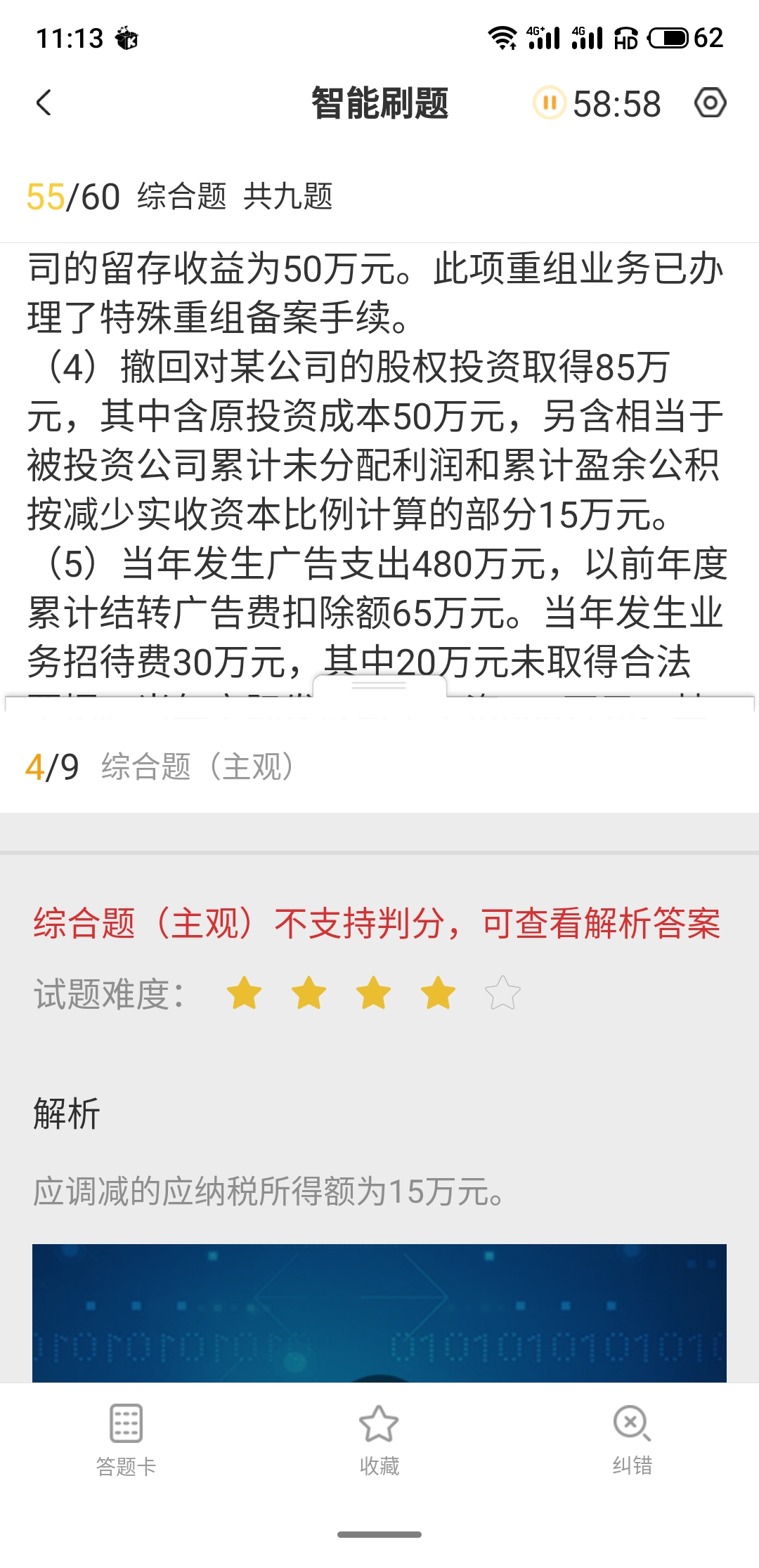Go back from the 智能刷题 page
The image size is (759, 1568).
(x=44, y=103)
